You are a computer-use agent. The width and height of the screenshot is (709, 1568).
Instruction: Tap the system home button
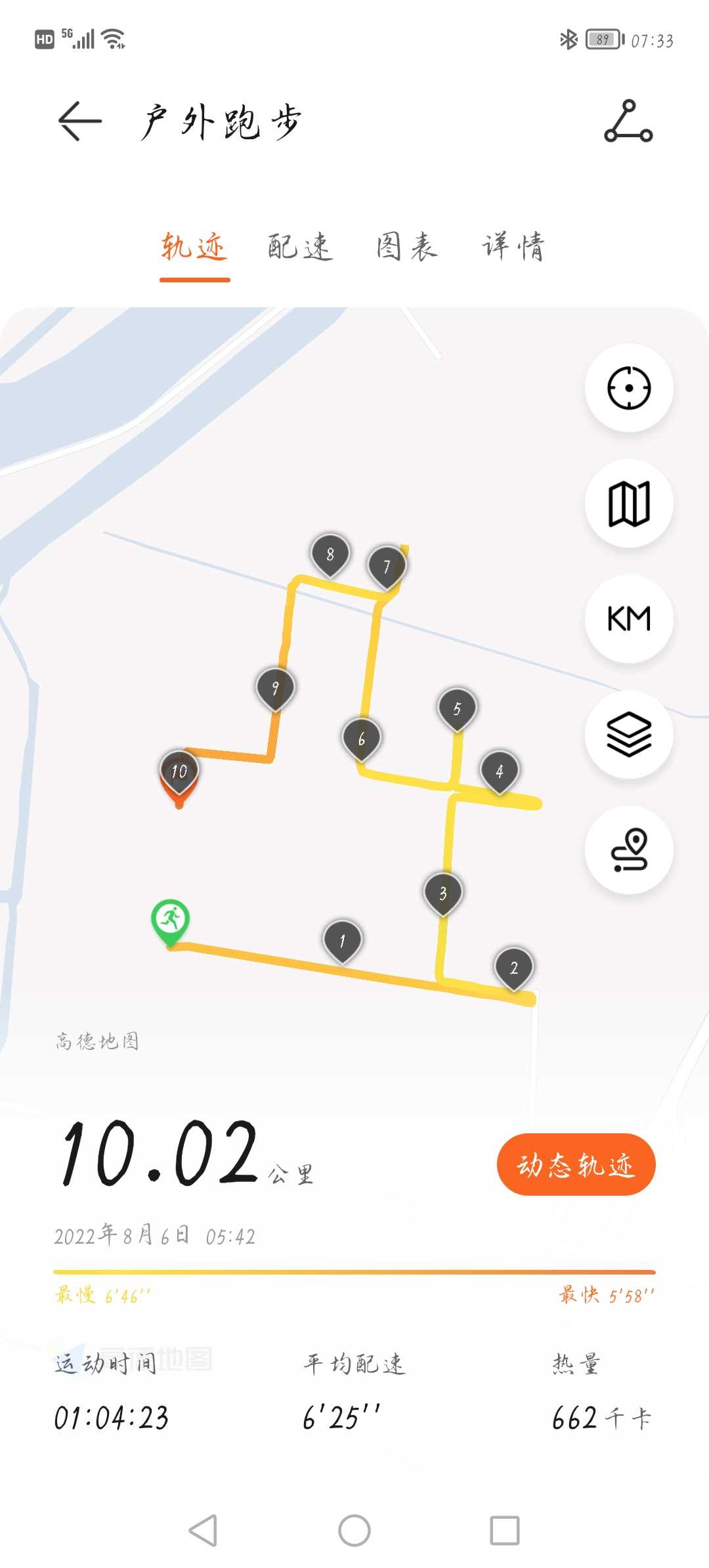click(354, 1531)
